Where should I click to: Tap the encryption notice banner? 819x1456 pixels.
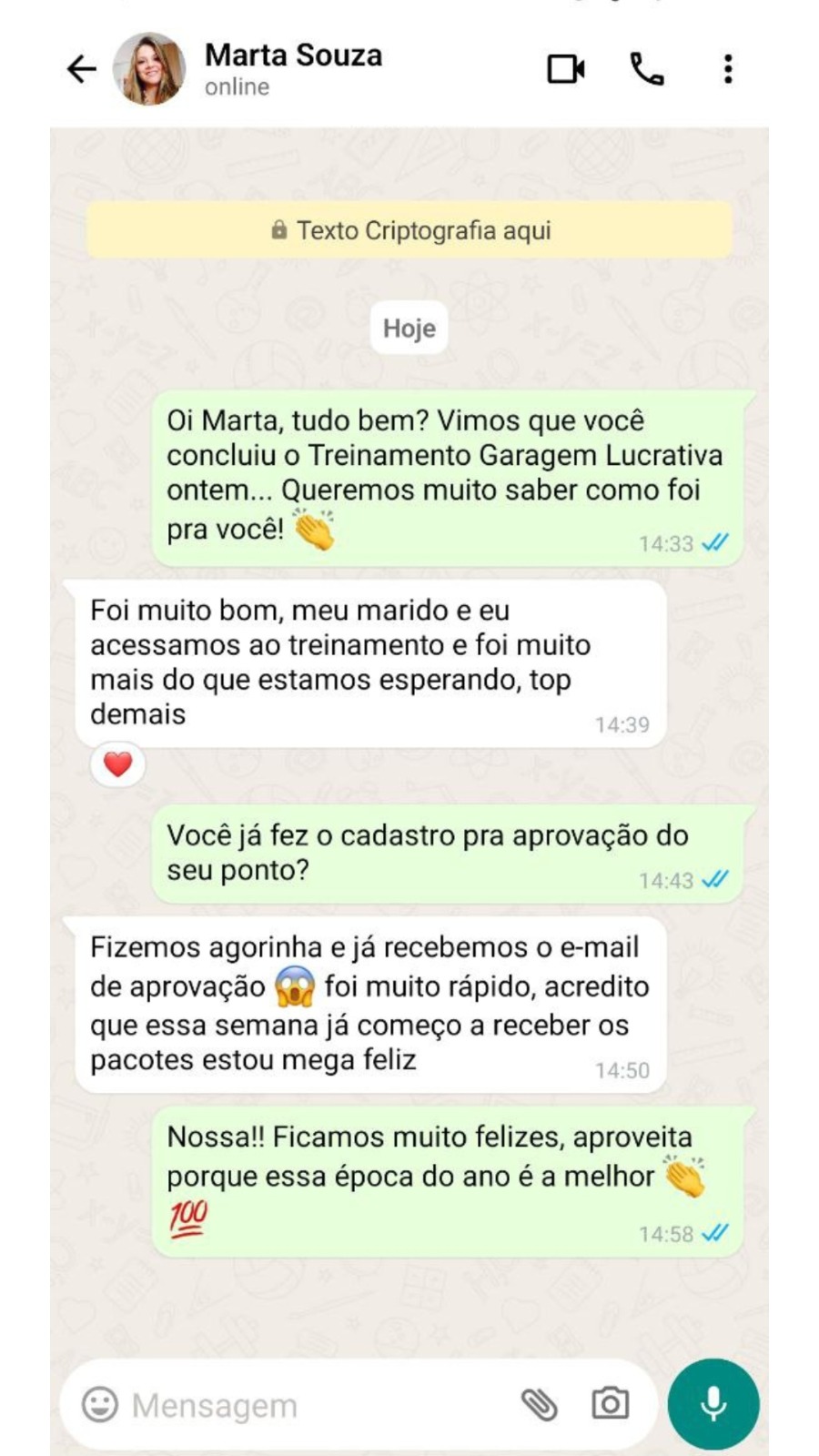409,230
